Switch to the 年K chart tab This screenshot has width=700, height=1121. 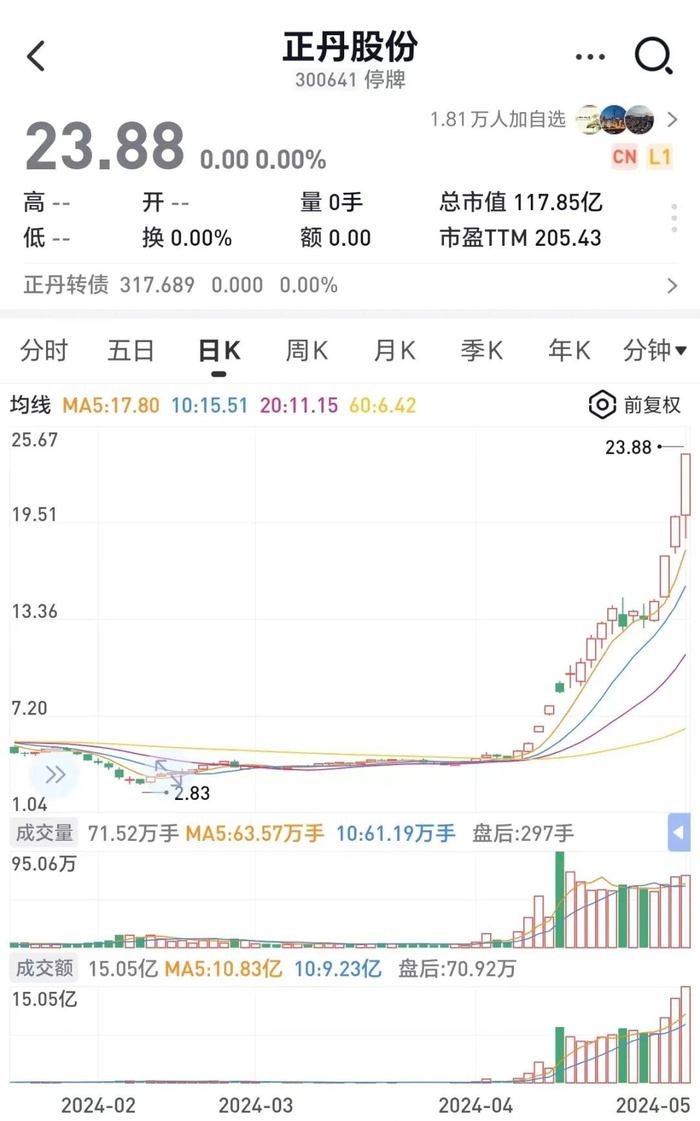pos(569,351)
